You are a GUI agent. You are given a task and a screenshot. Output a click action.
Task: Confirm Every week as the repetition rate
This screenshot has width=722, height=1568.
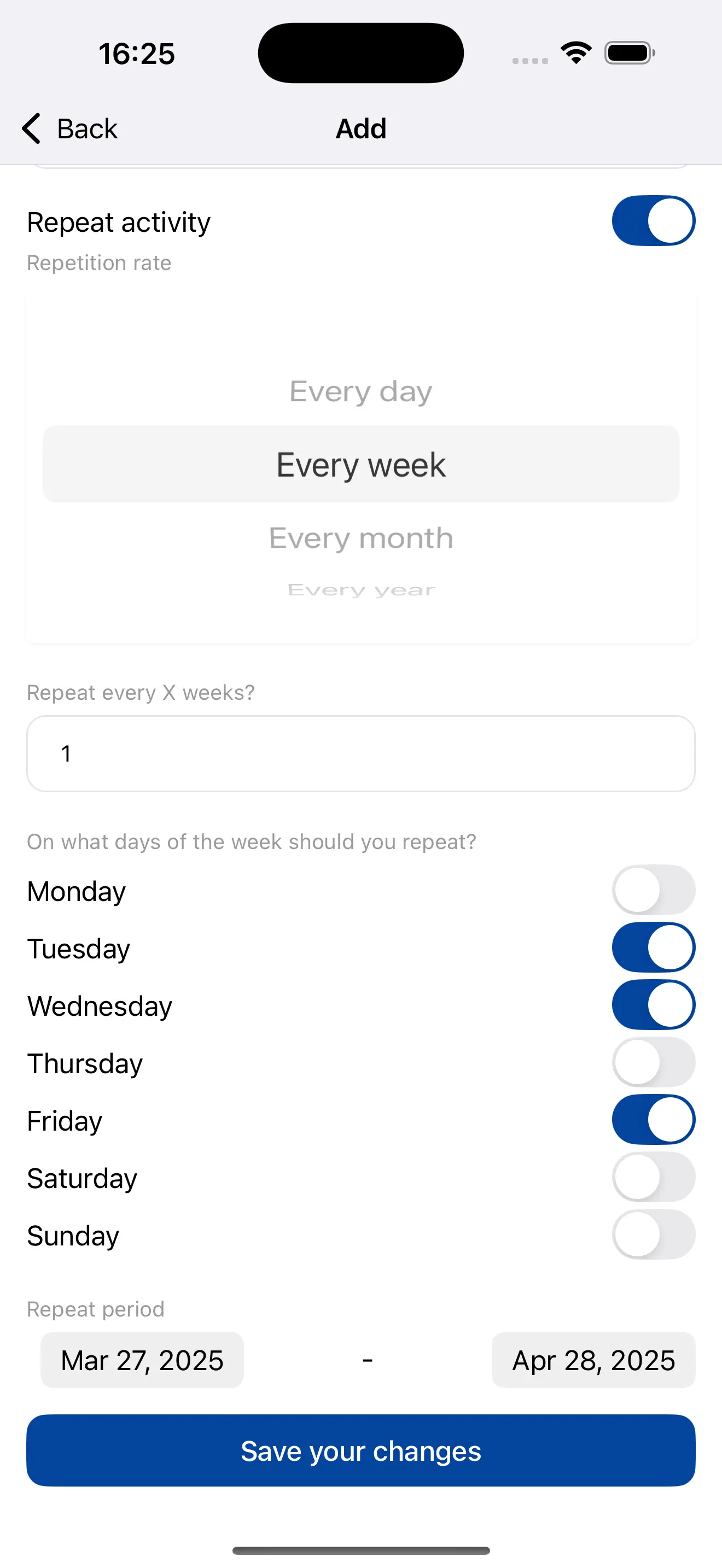pos(360,464)
